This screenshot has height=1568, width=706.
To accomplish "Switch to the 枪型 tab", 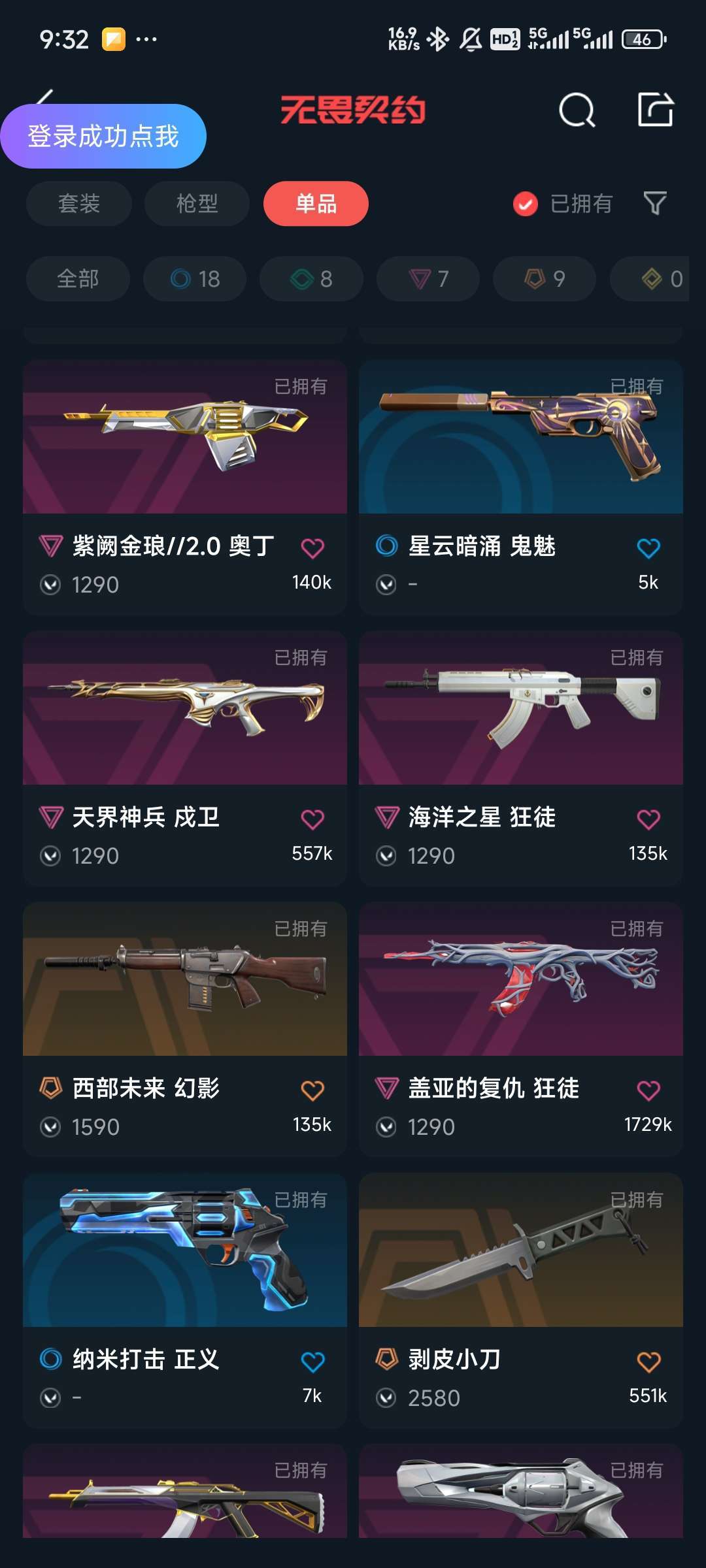I will tap(197, 203).
